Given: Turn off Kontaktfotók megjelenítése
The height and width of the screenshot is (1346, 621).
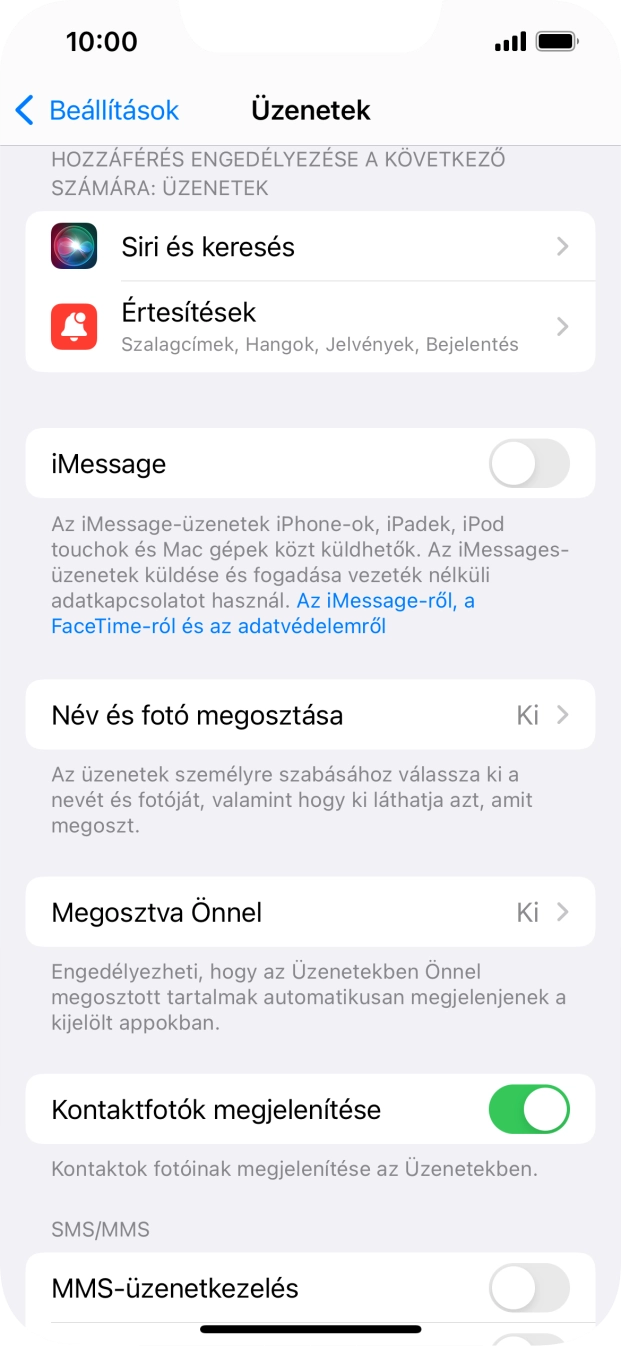Looking at the screenshot, I should (528, 1109).
